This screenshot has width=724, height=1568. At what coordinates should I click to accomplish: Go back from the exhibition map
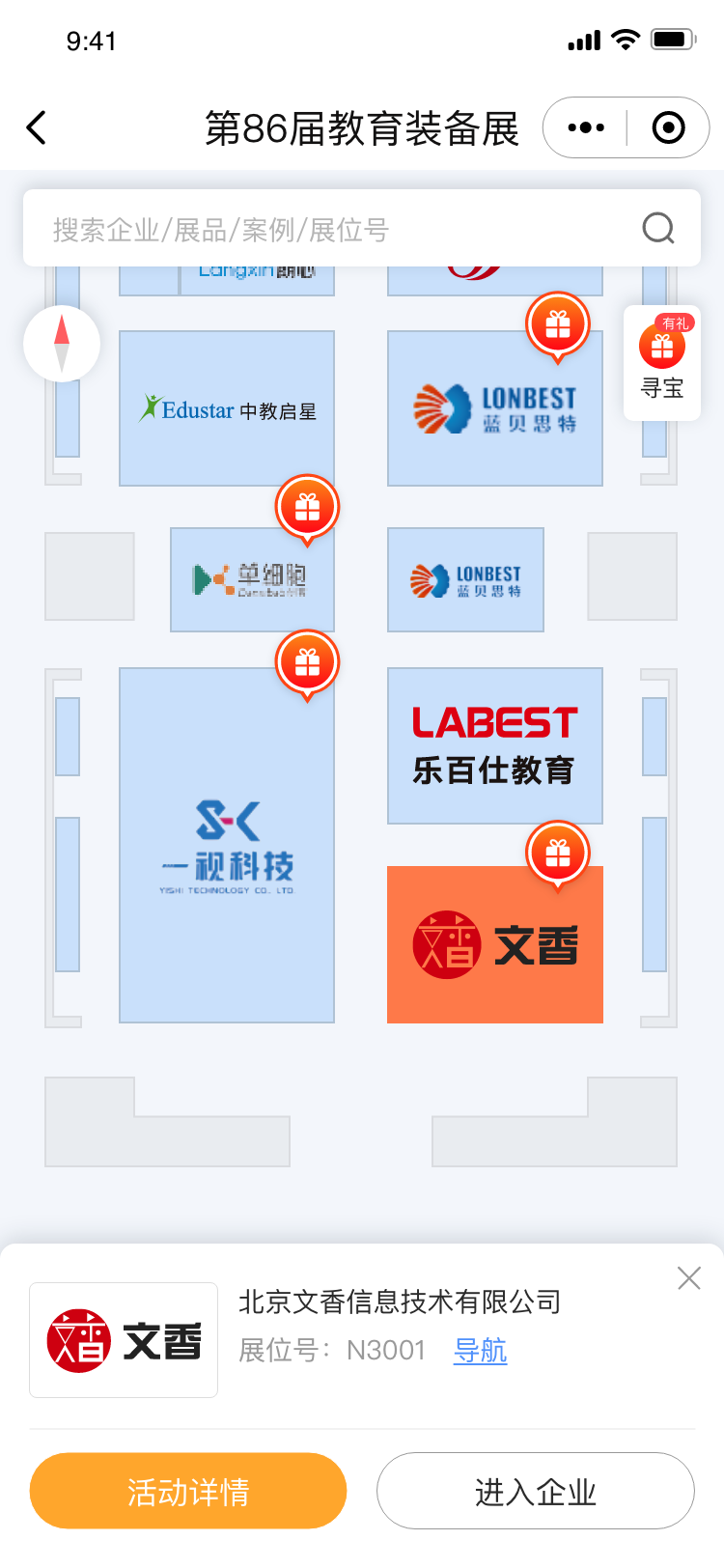(x=37, y=127)
